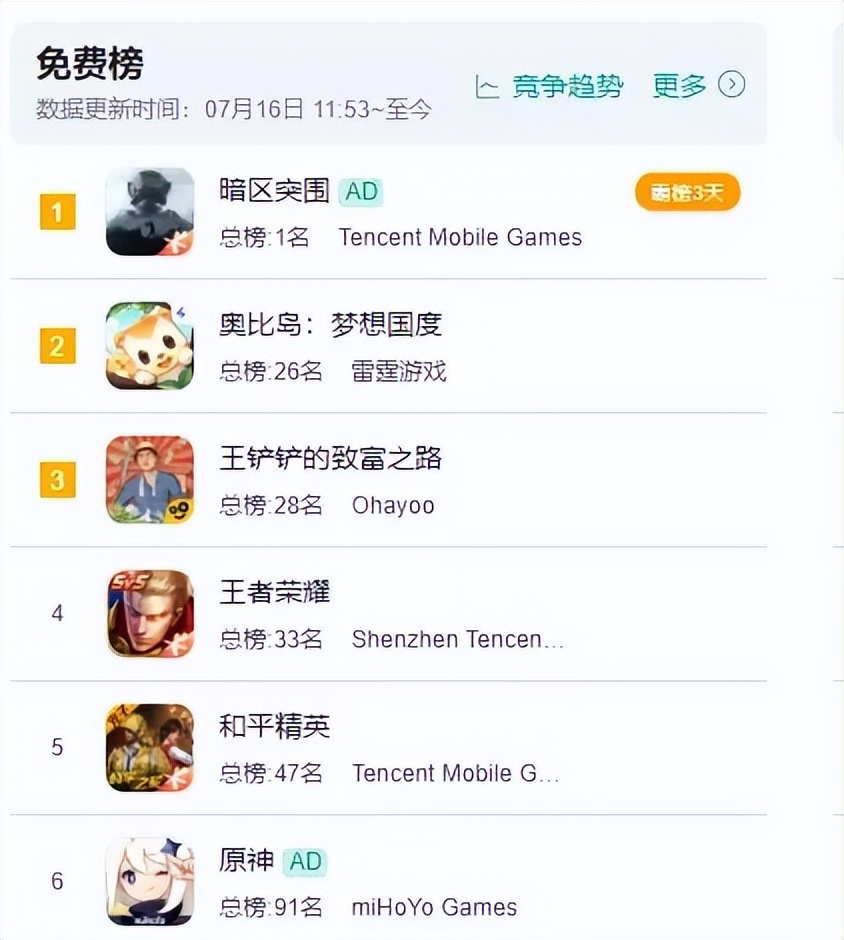Open the 暗区突围 app icon
The image size is (844, 940).
[x=149, y=211]
